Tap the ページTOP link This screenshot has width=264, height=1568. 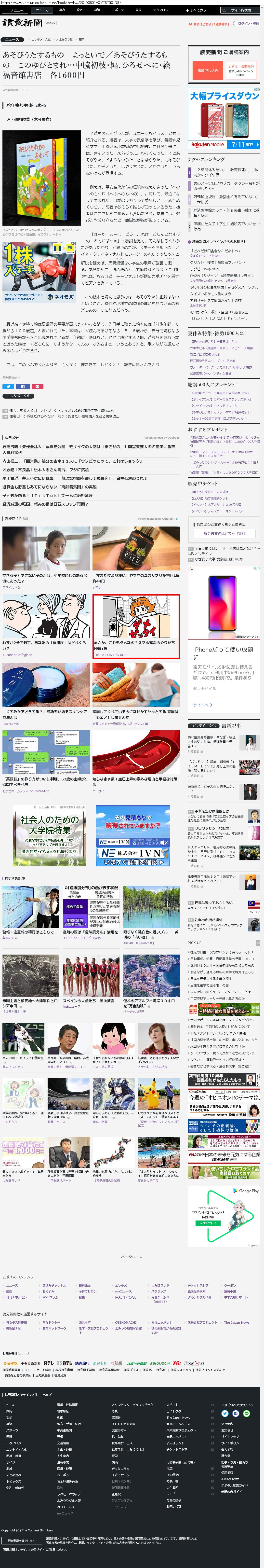tap(130, 1256)
